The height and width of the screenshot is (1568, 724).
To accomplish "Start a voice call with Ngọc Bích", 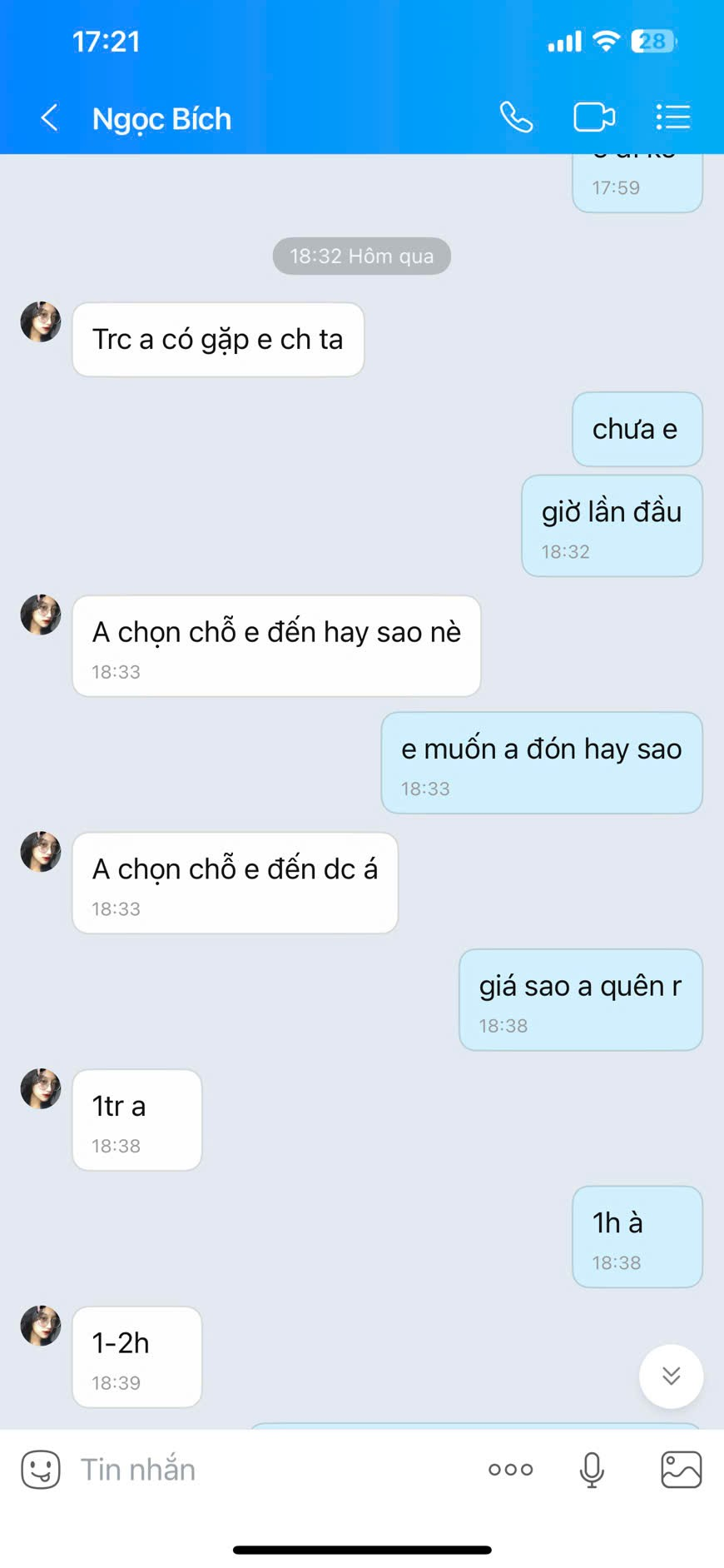I will (515, 117).
